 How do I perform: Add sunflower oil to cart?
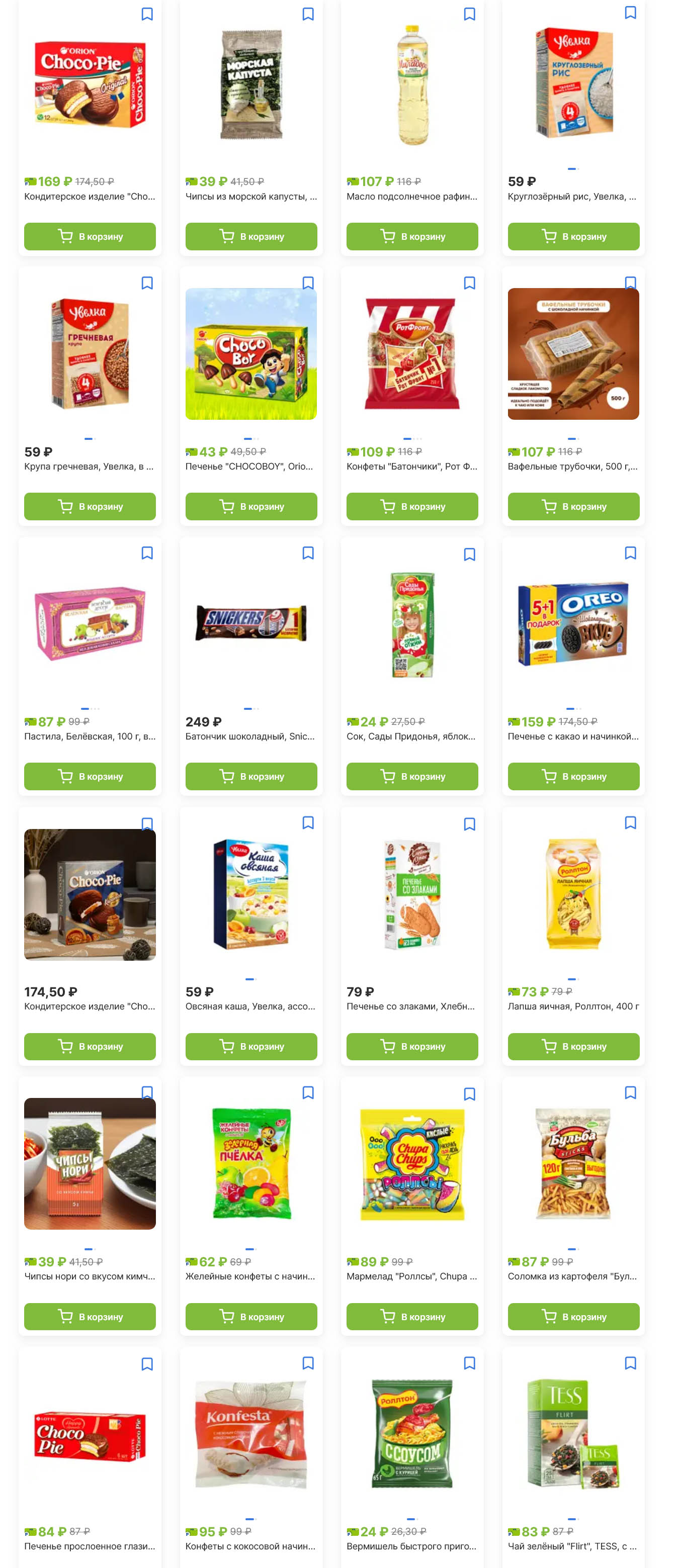tap(412, 236)
